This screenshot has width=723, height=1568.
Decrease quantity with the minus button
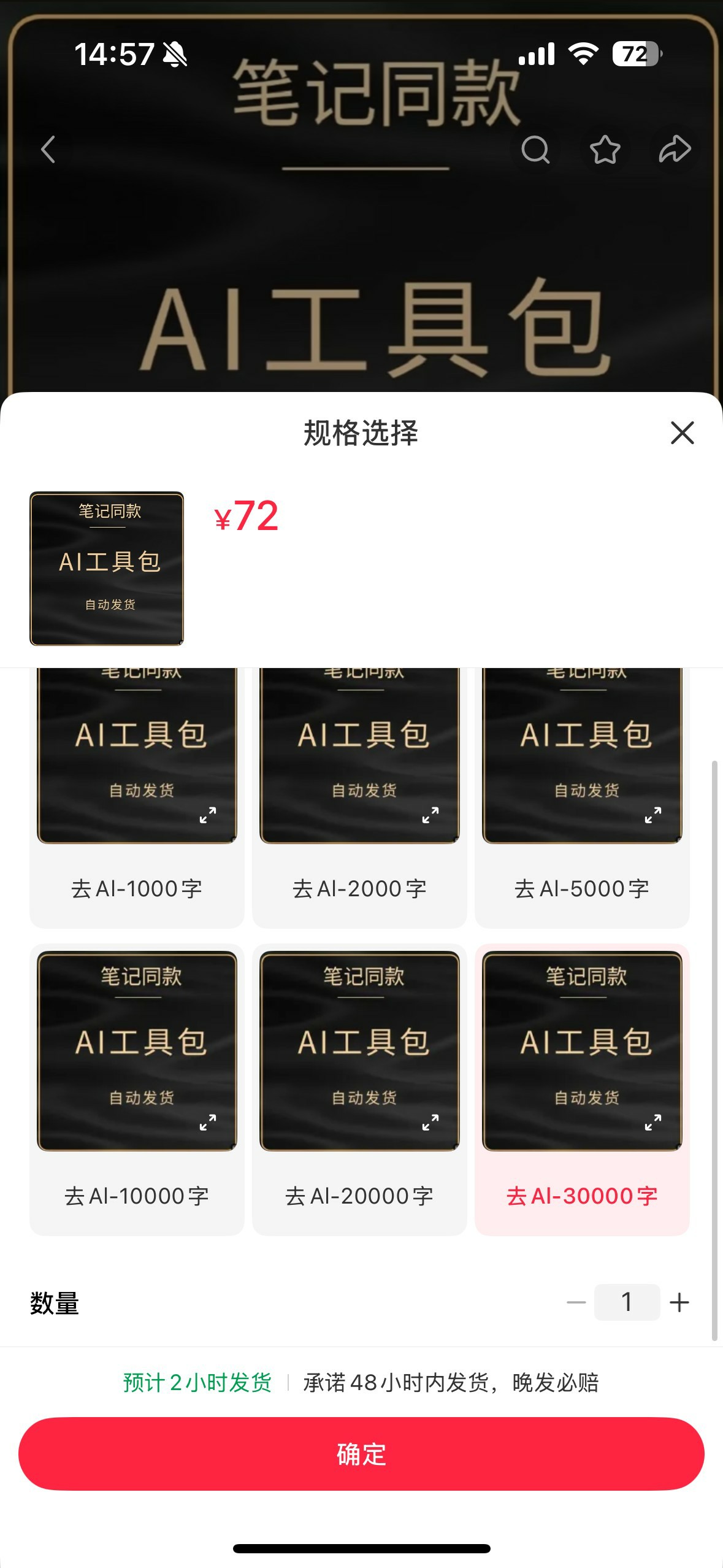(x=576, y=1302)
